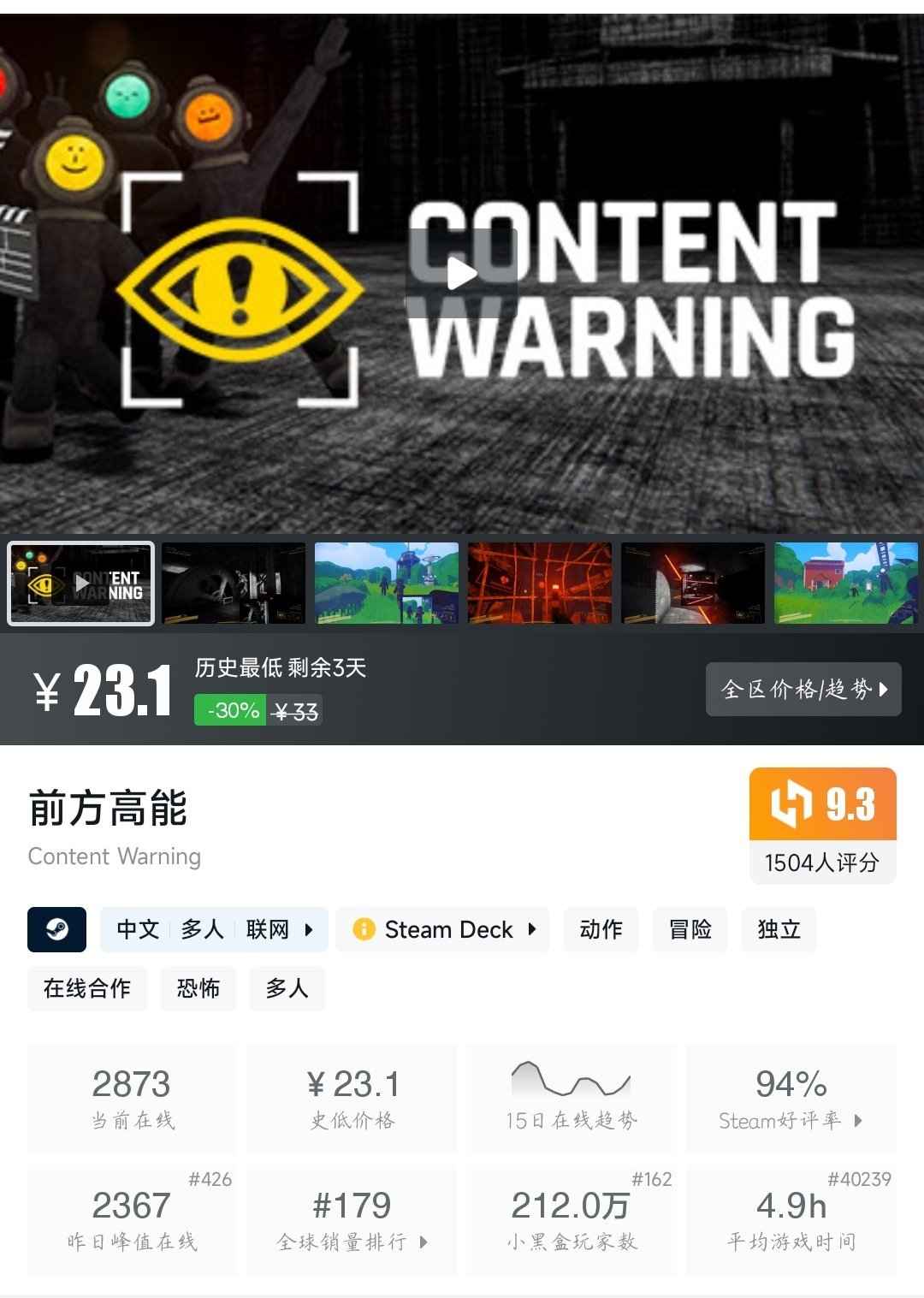Screen dimensions: 924x1298
Task: Select the third green landscape screenshot thumbnail
Action: coord(387,583)
